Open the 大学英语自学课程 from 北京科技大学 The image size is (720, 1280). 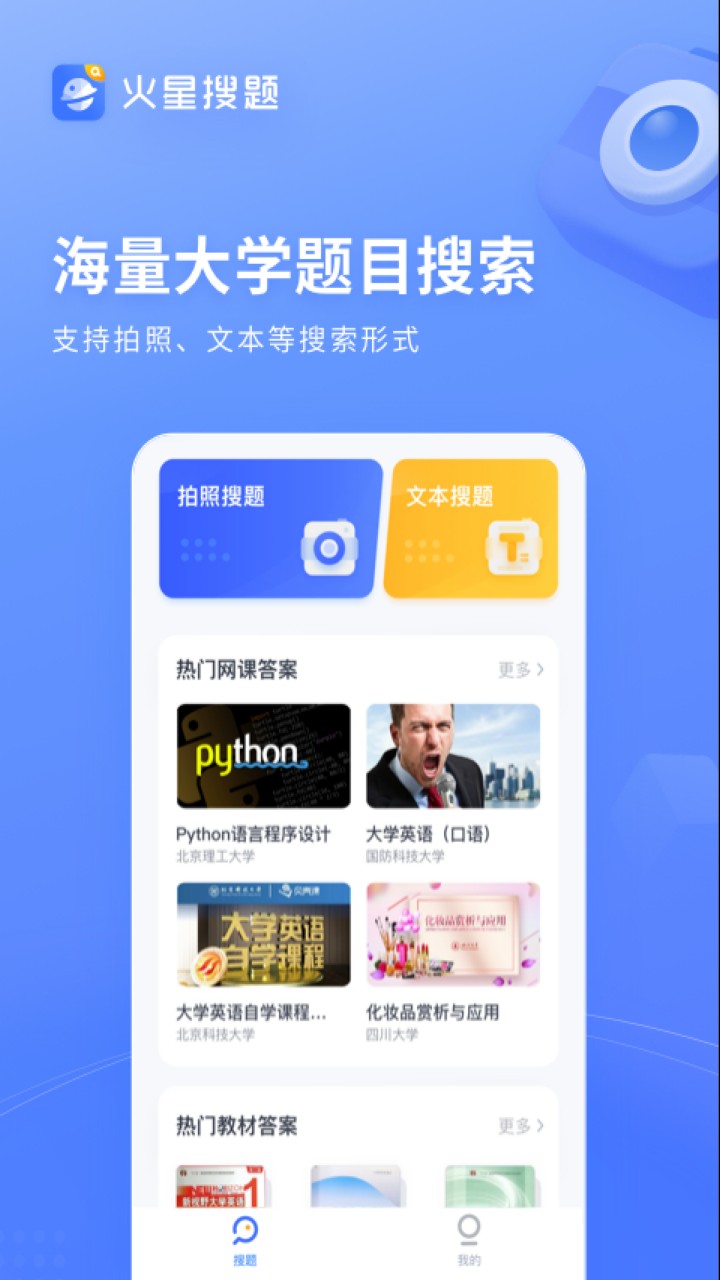[x=264, y=933]
